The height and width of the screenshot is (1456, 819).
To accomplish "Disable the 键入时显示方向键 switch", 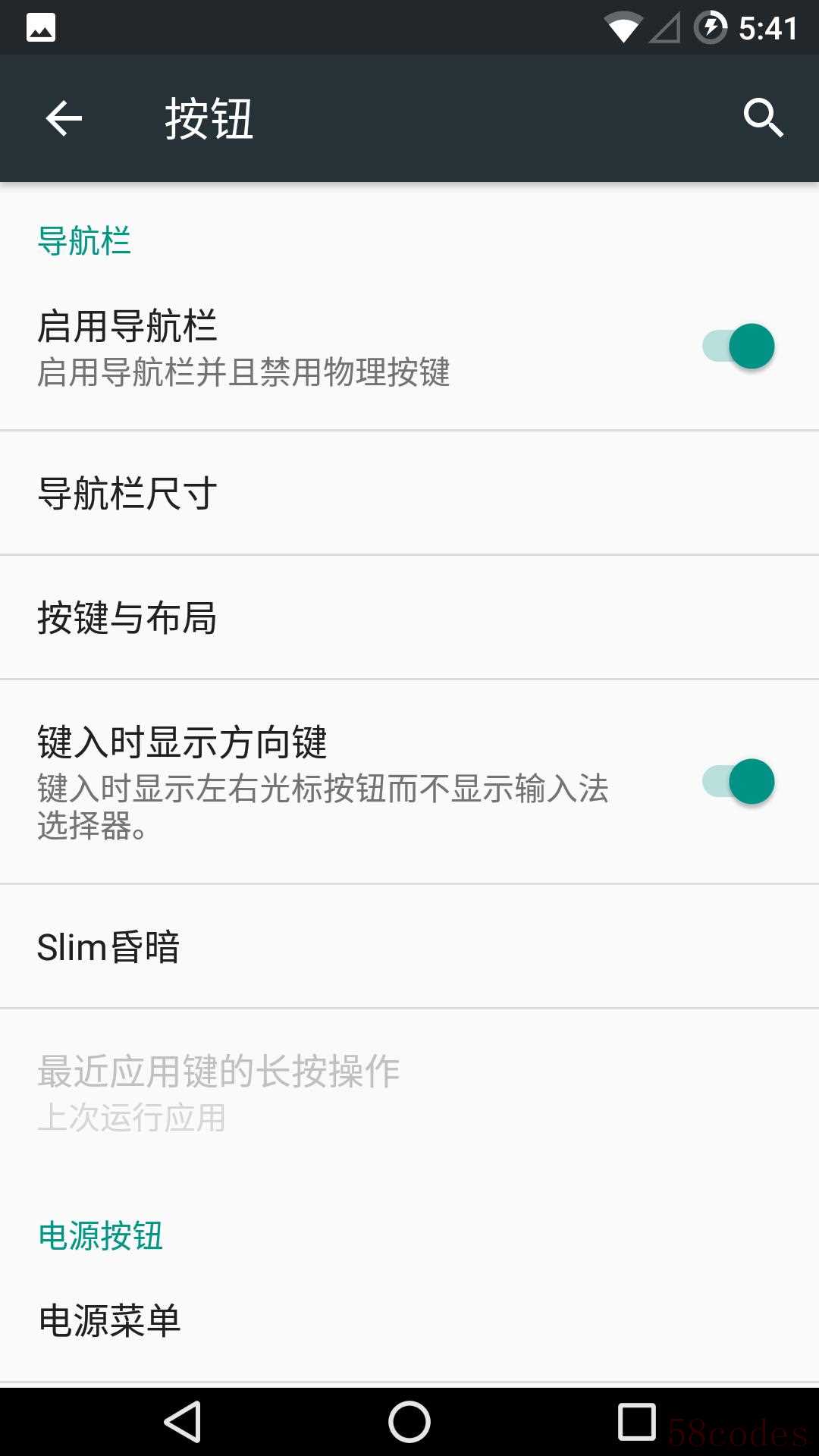I will (x=739, y=782).
